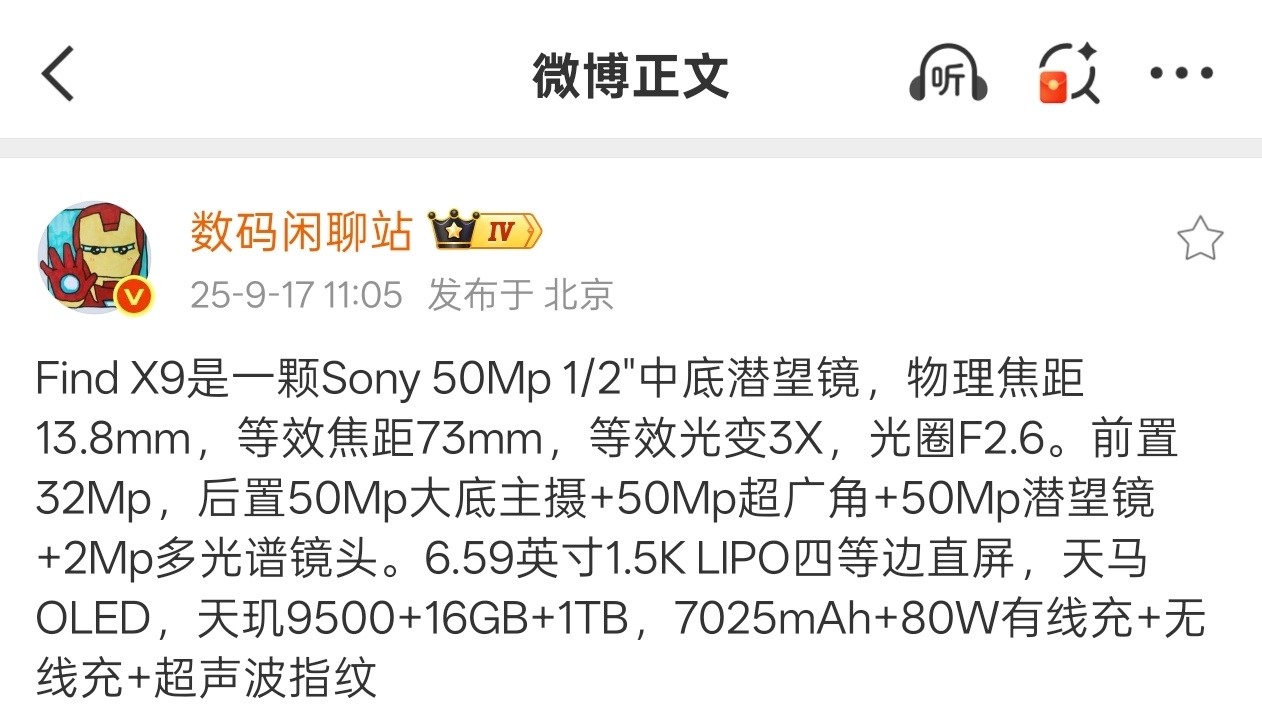Viewport: 1262px width, 718px height.
Task: Open the crown IV membership badge
Action: click(x=485, y=233)
